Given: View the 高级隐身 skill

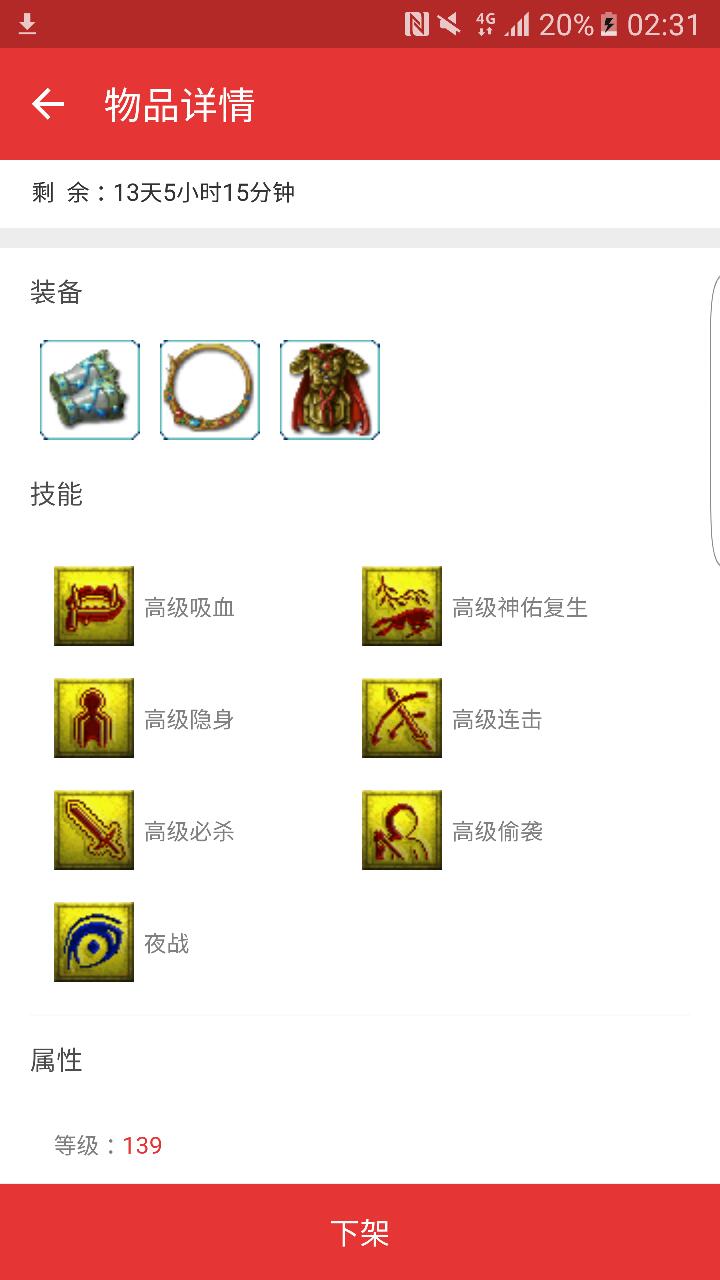Looking at the screenshot, I should tap(94, 718).
